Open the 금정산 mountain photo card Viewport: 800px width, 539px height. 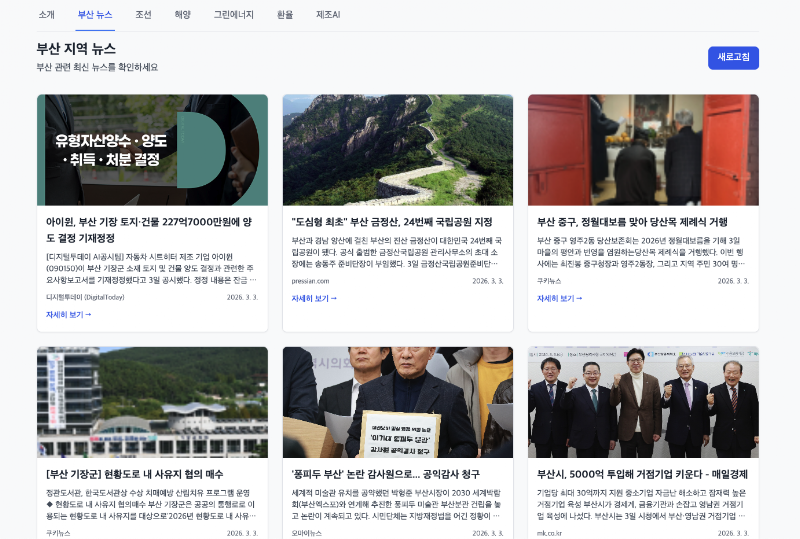point(397,150)
